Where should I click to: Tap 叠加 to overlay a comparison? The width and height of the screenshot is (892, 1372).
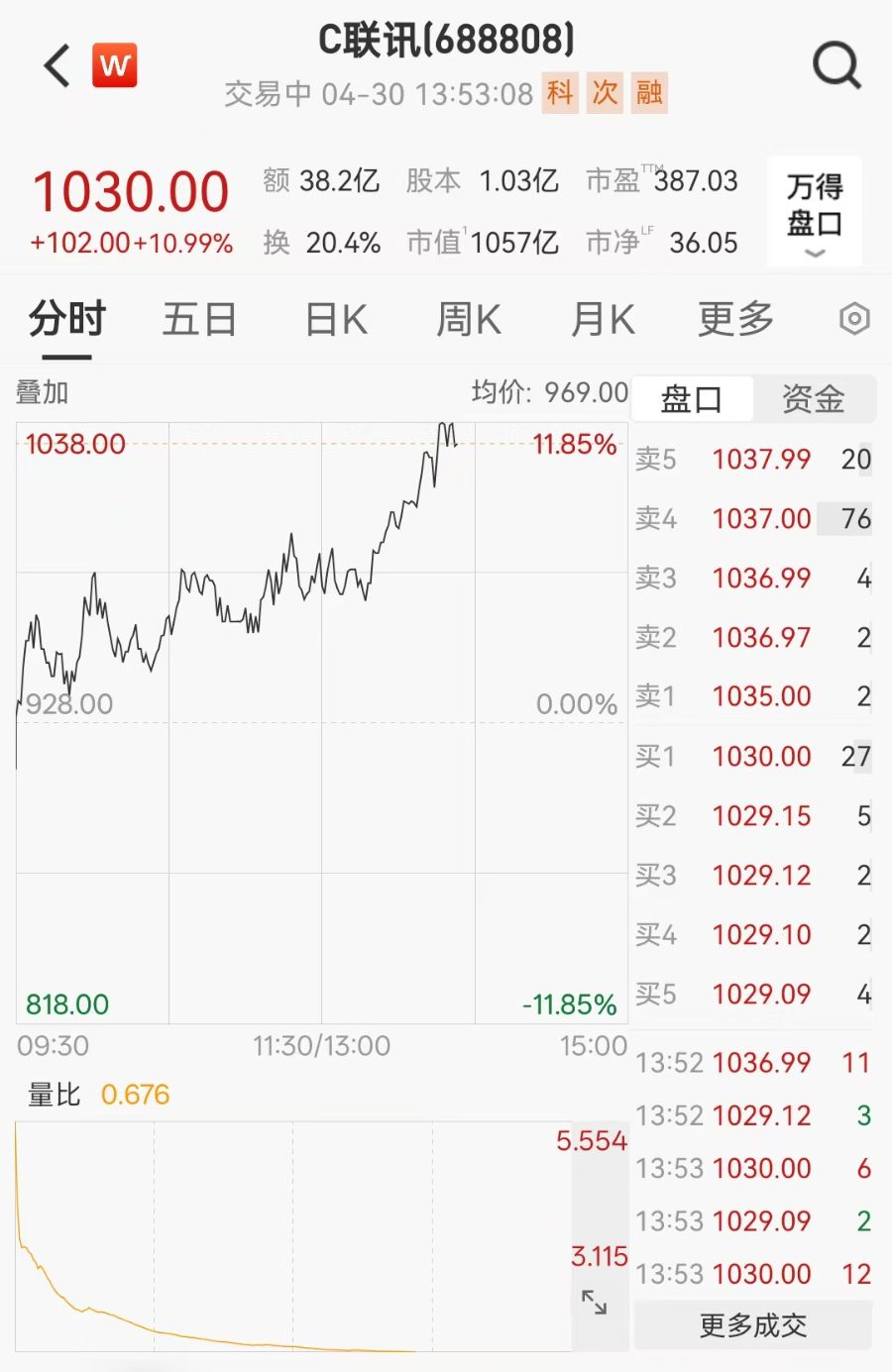tap(43, 392)
